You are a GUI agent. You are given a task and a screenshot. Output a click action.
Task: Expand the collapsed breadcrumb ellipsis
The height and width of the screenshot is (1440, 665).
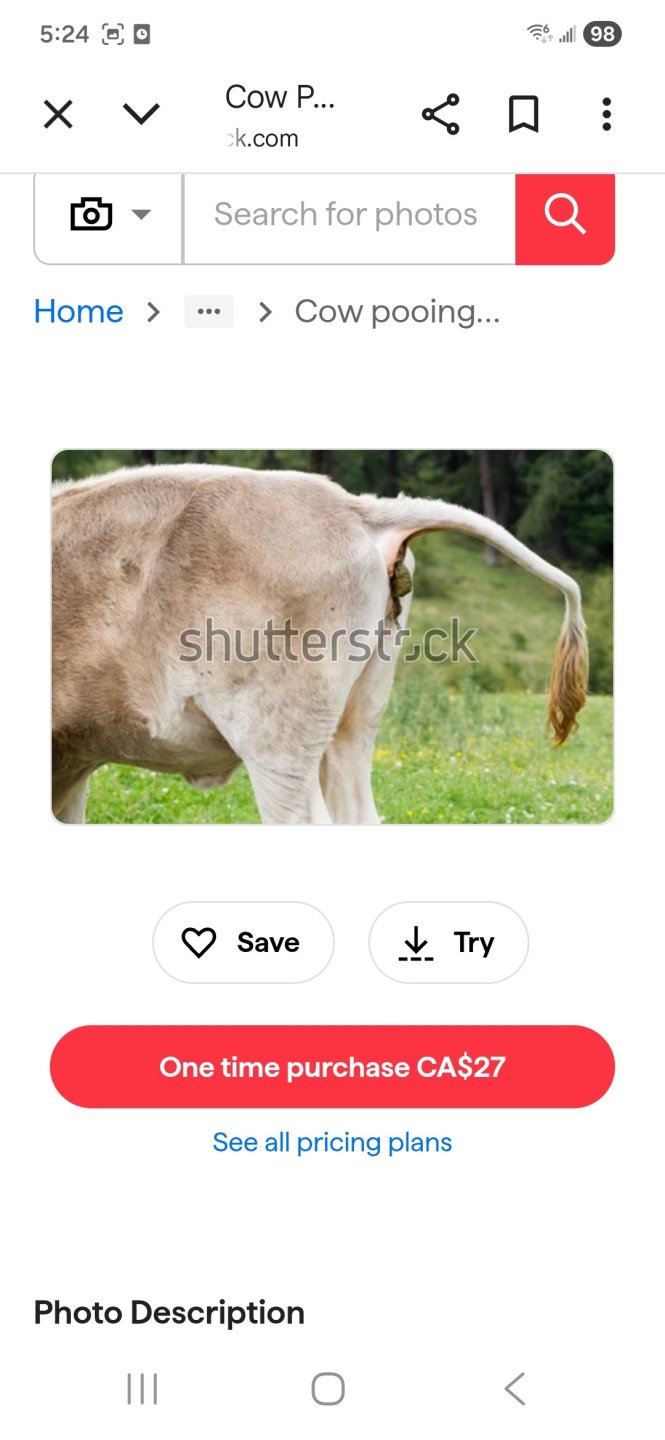tap(208, 312)
